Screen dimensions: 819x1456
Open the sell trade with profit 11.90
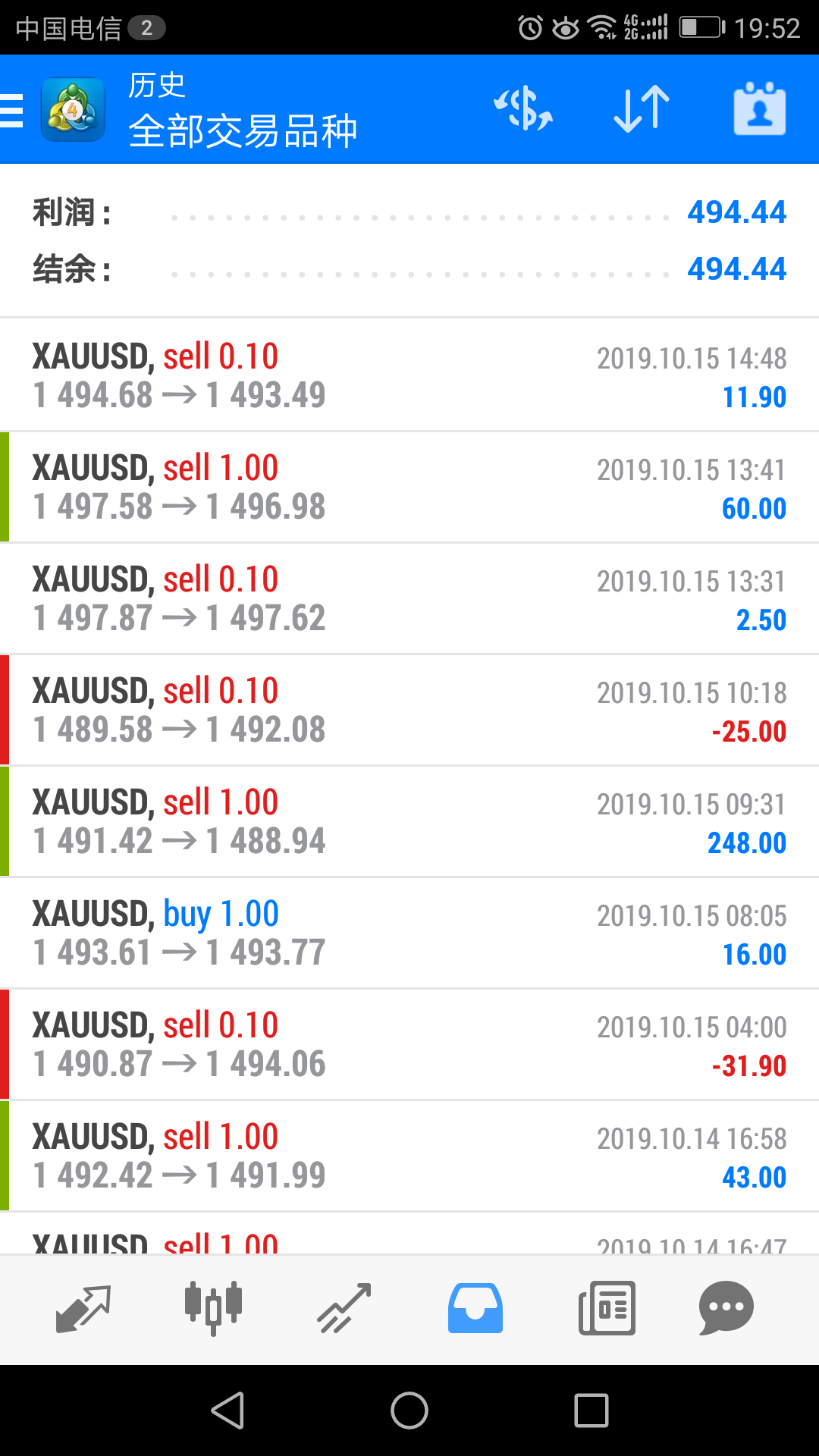click(x=409, y=375)
